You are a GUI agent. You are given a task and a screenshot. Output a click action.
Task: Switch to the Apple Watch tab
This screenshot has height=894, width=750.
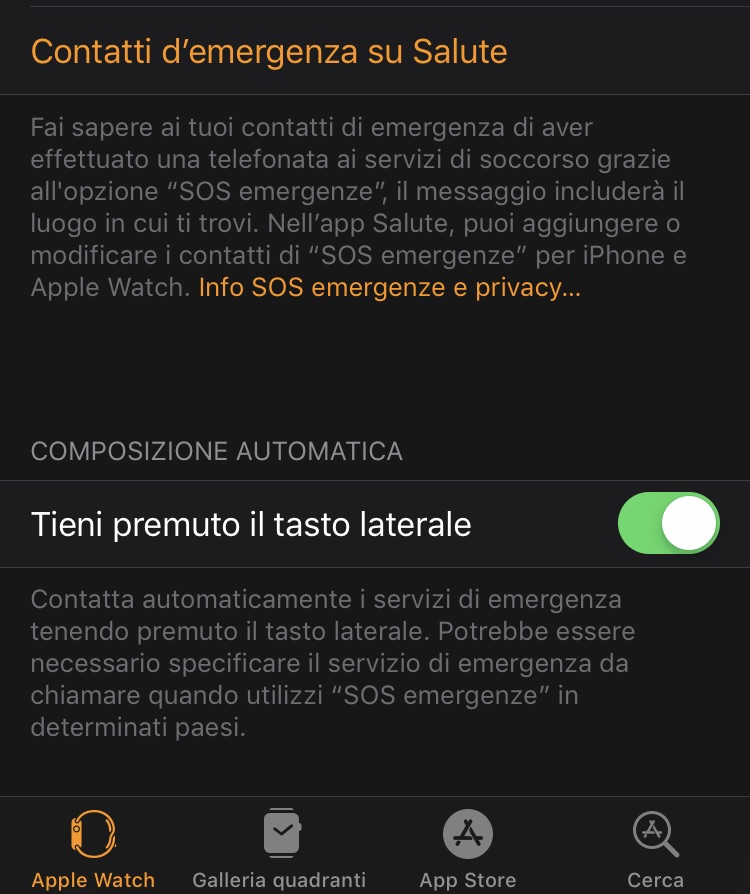click(93, 848)
